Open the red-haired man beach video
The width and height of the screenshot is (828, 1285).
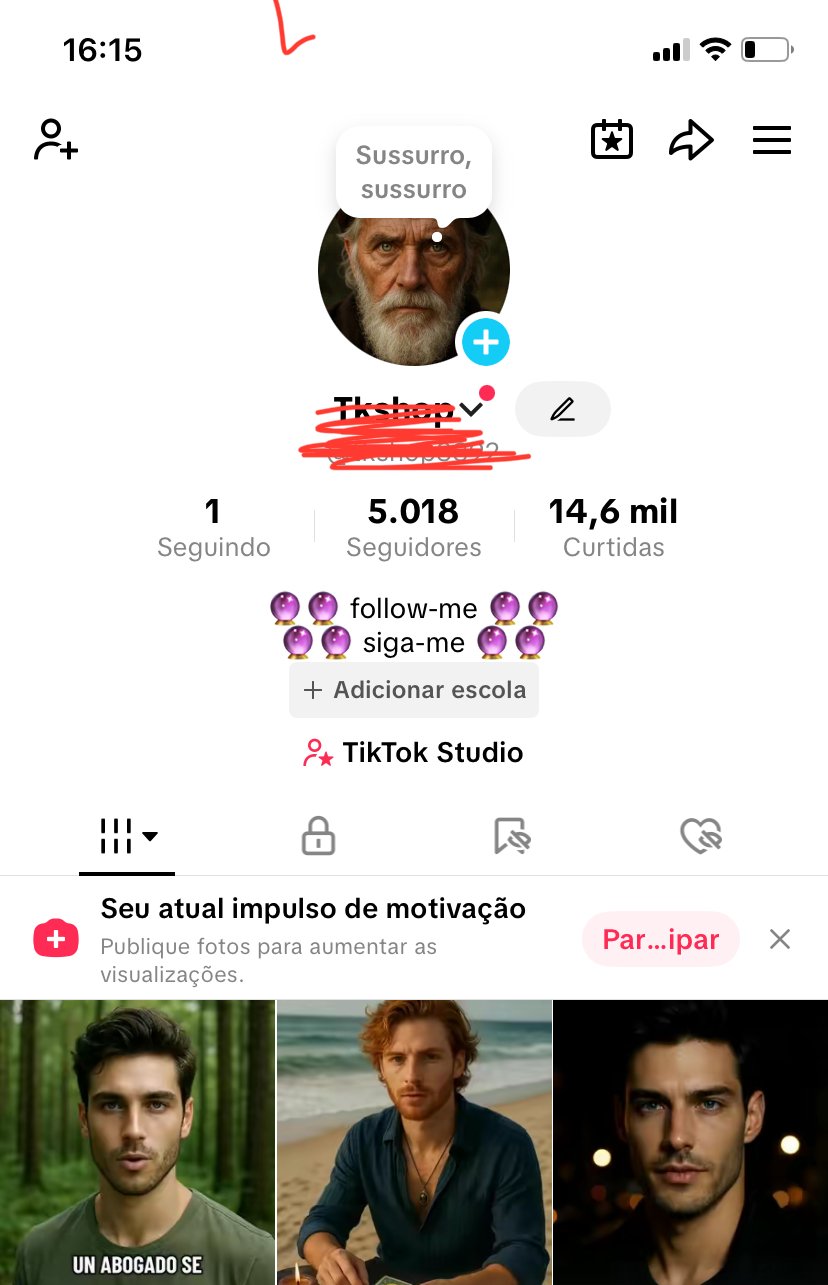pyautogui.click(x=414, y=1142)
